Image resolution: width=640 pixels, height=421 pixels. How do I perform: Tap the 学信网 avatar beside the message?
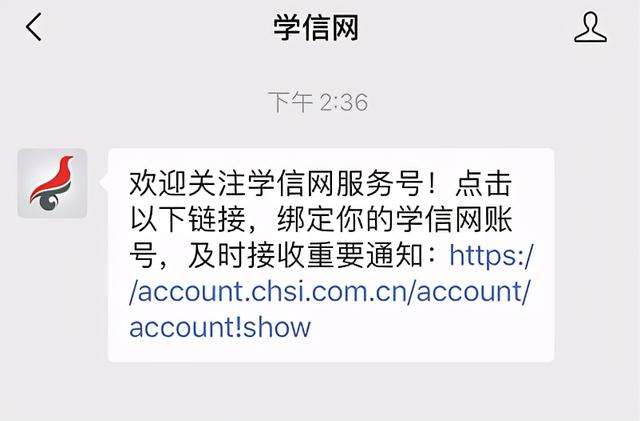coord(52,183)
